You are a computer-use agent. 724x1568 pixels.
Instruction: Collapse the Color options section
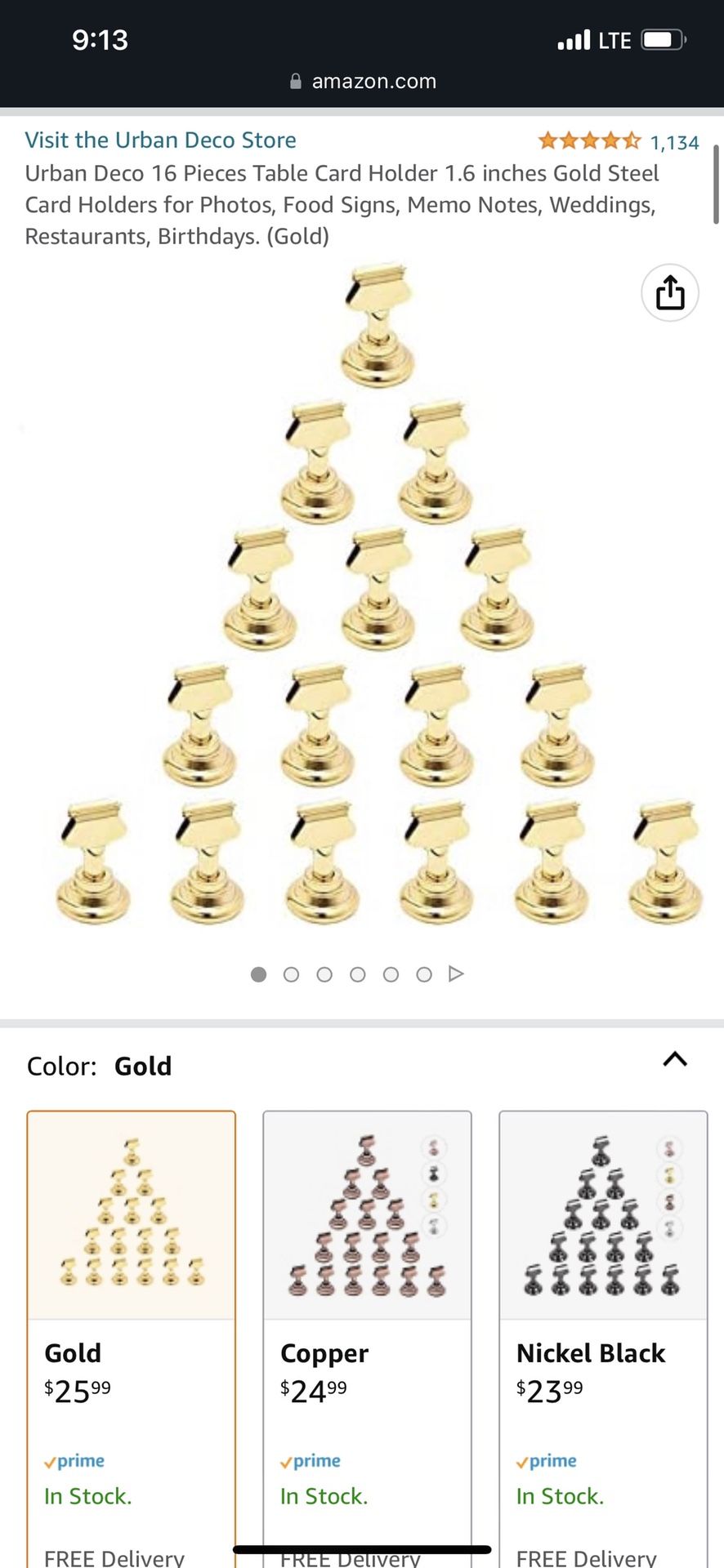click(674, 1059)
